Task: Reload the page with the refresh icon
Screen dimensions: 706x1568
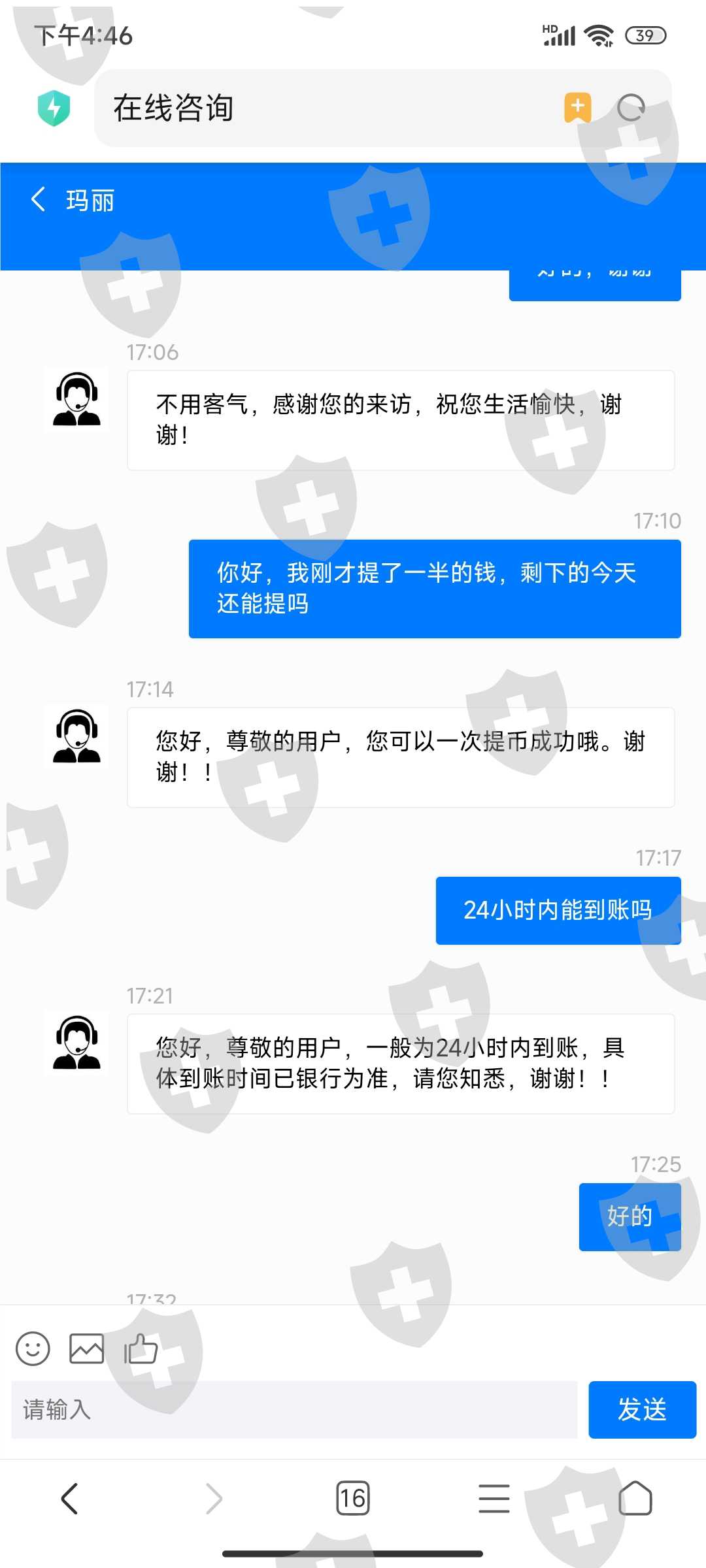Action: click(x=631, y=108)
